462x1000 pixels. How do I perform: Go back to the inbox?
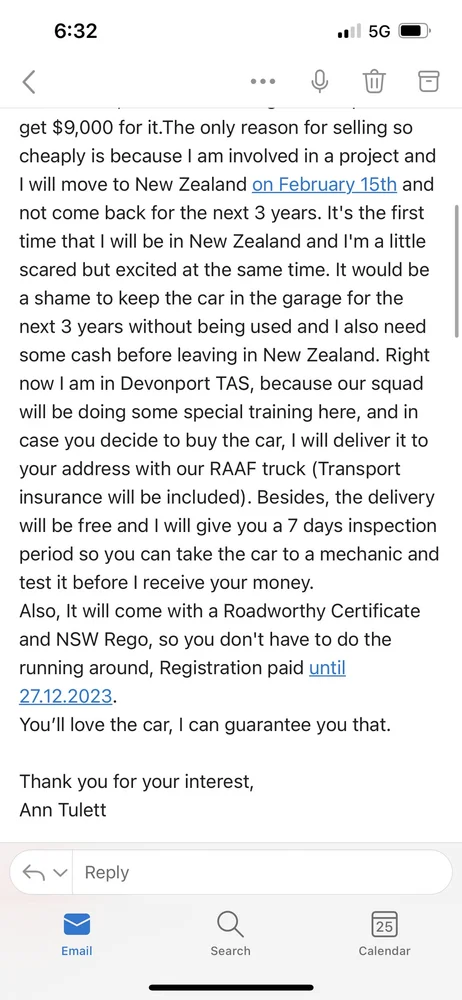[29, 82]
